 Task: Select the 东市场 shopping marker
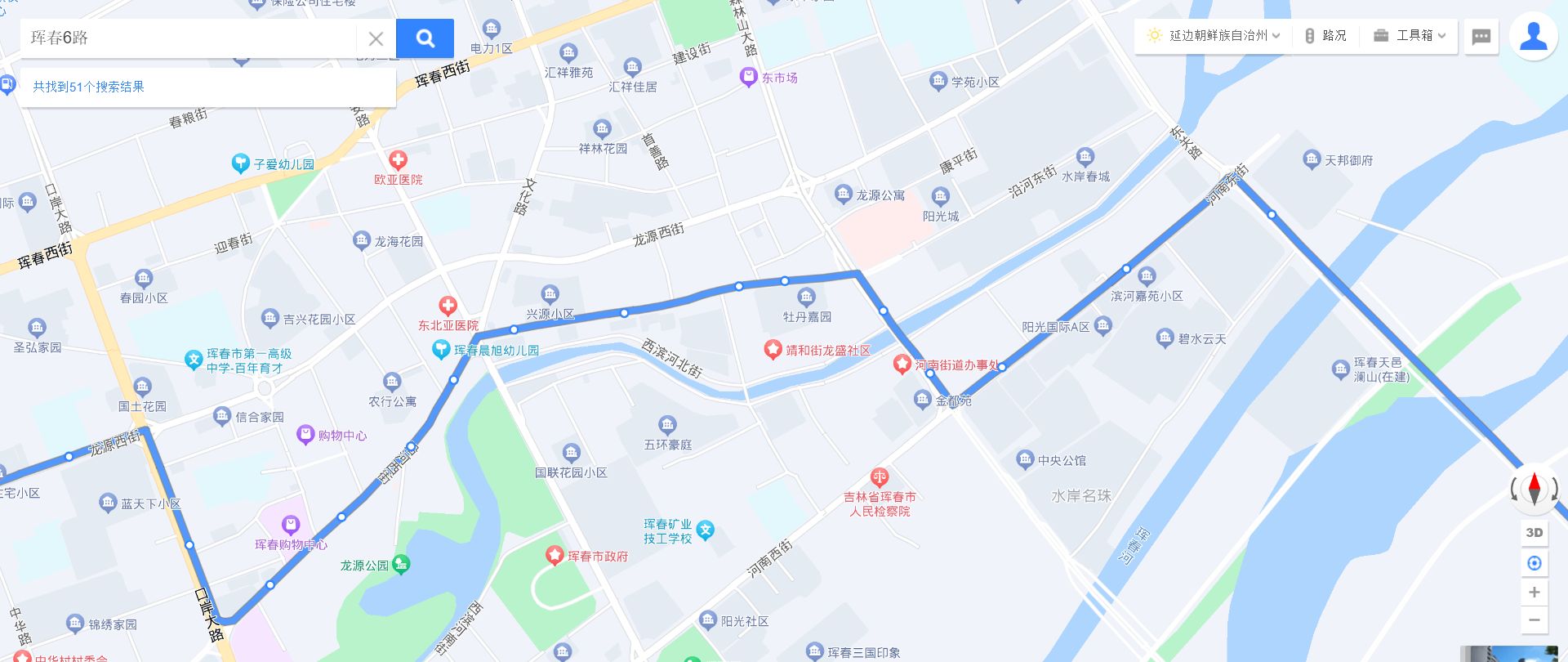749,78
